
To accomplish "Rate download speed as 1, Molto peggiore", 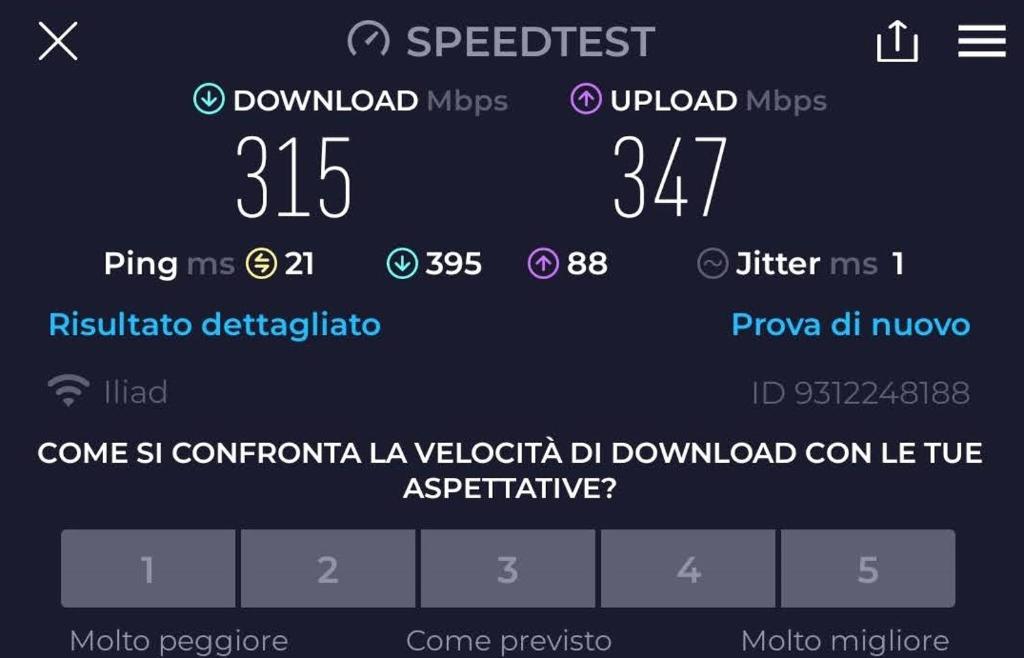I will pos(148,569).
